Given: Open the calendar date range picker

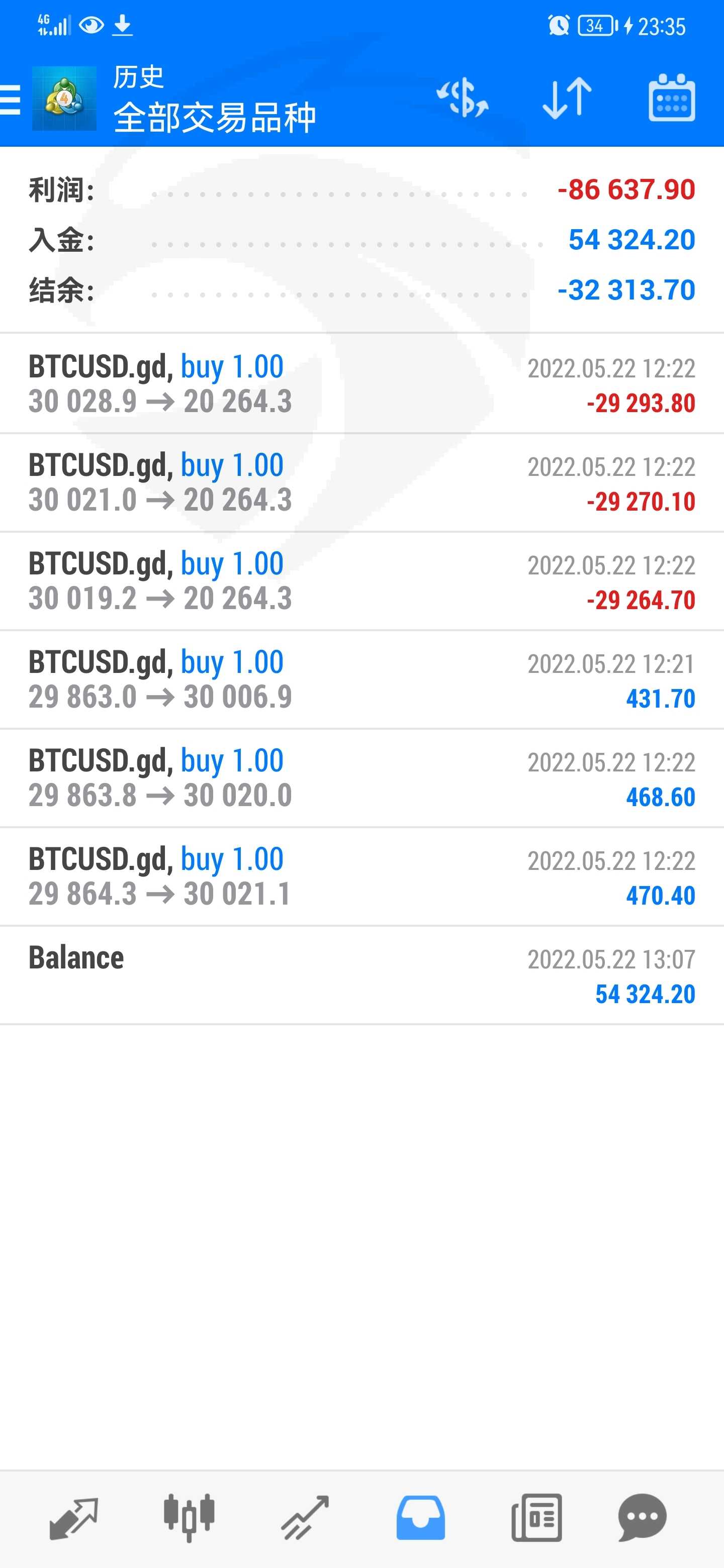Looking at the screenshot, I should tap(672, 97).
